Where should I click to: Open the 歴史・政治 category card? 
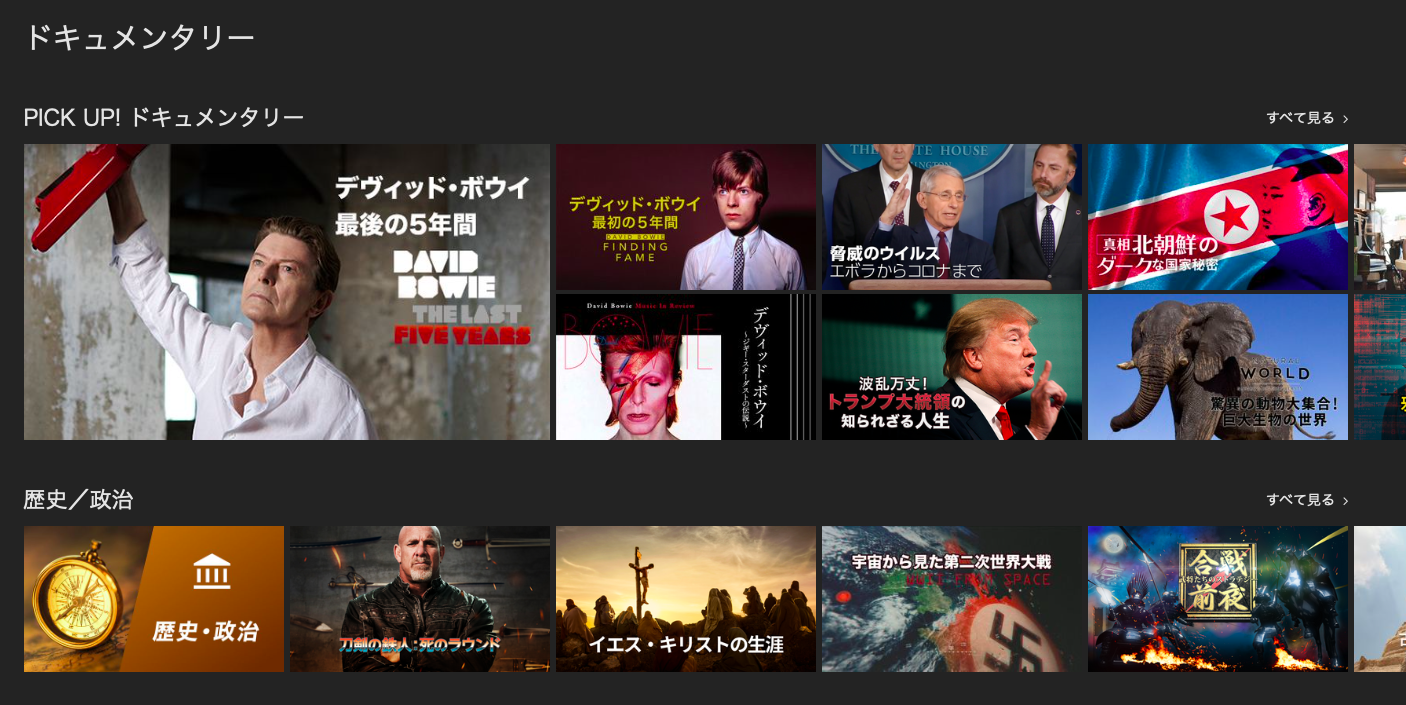pos(153,599)
